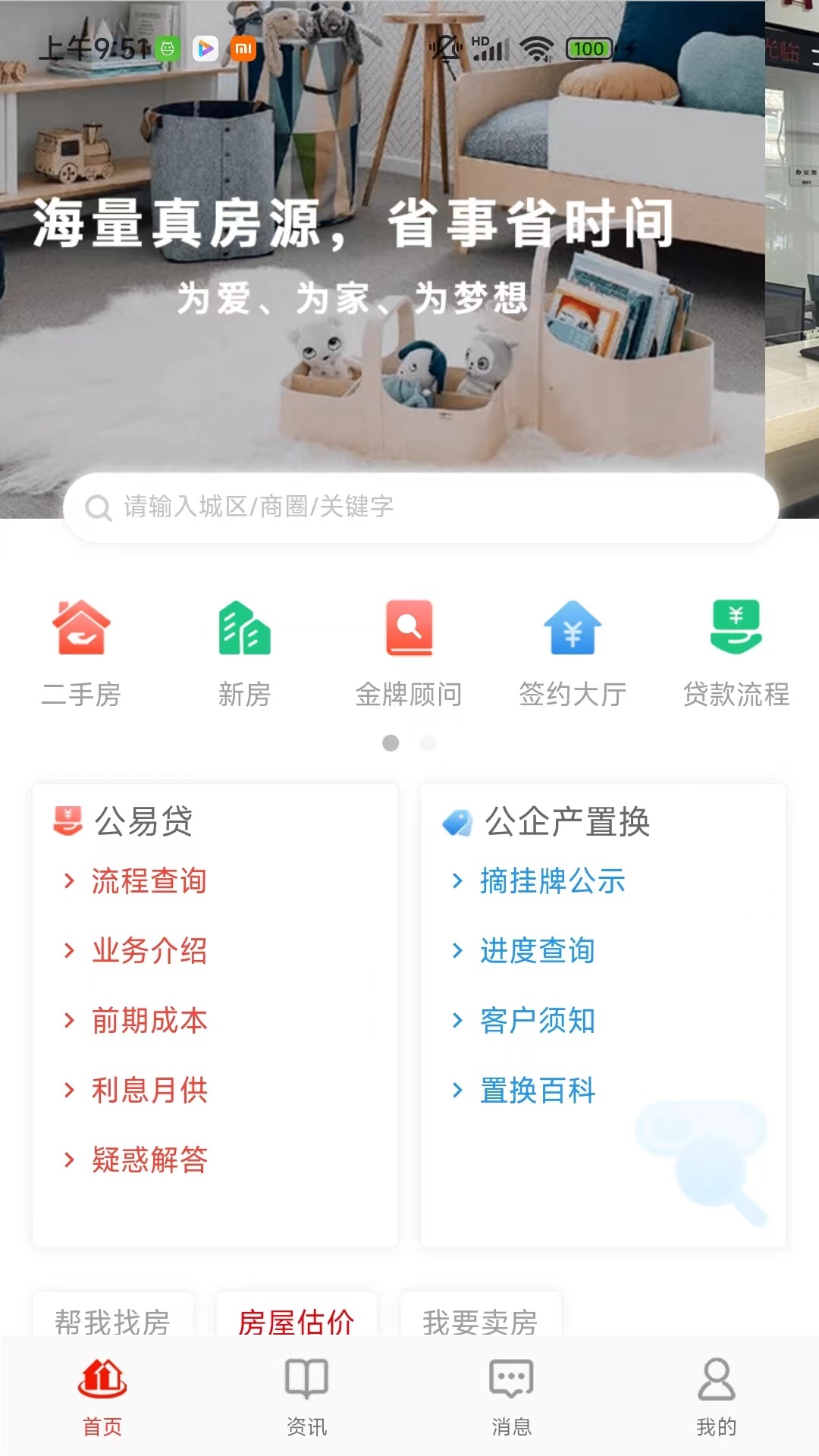Select the second carousel indicator dot
819x1456 pixels.
click(428, 744)
